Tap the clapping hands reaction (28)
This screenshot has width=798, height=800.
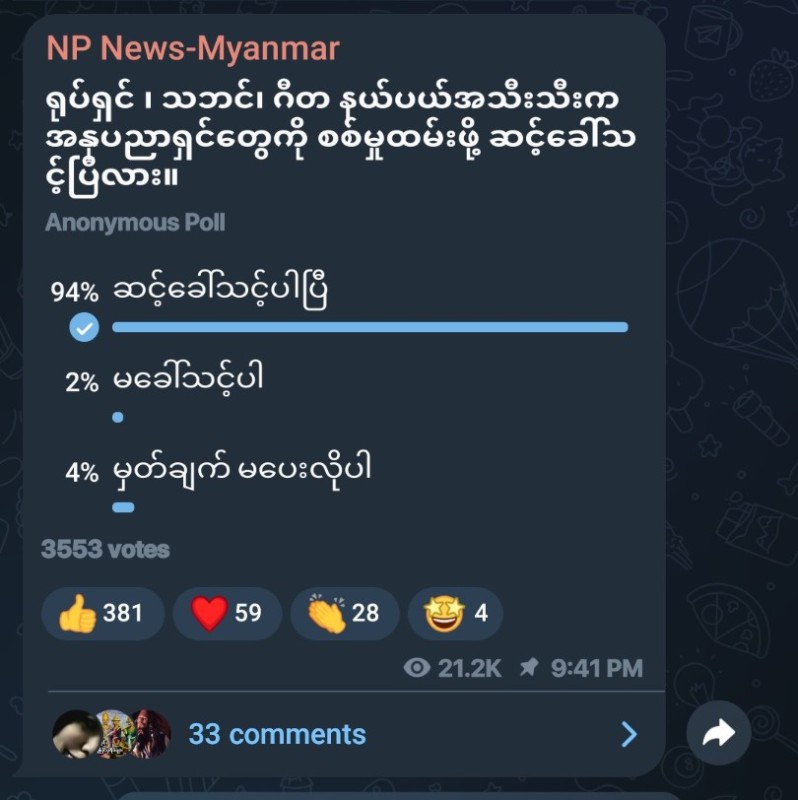343,613
